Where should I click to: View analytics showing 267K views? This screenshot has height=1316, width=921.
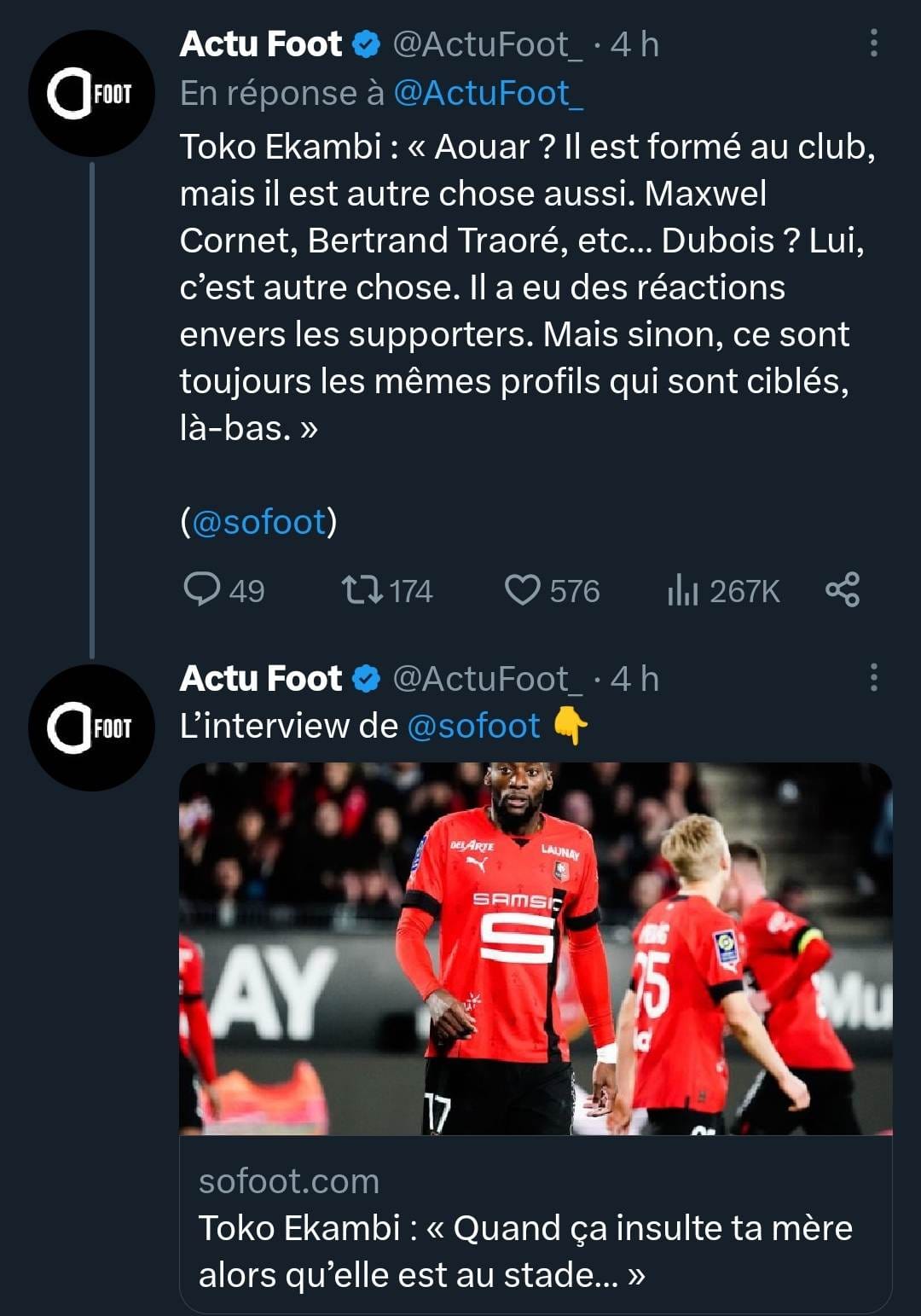click(x=683, y=590)
